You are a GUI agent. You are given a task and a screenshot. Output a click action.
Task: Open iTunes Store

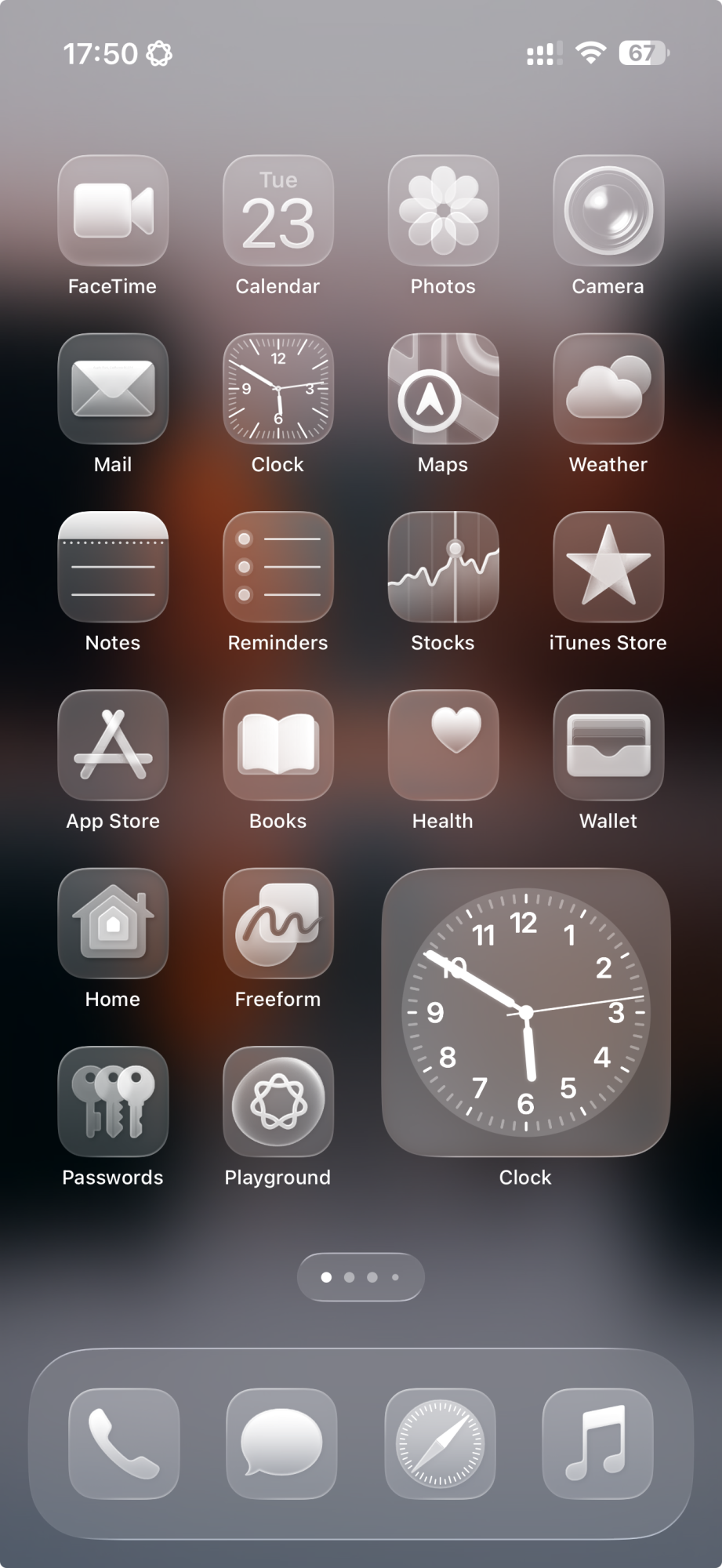(608, 567)
